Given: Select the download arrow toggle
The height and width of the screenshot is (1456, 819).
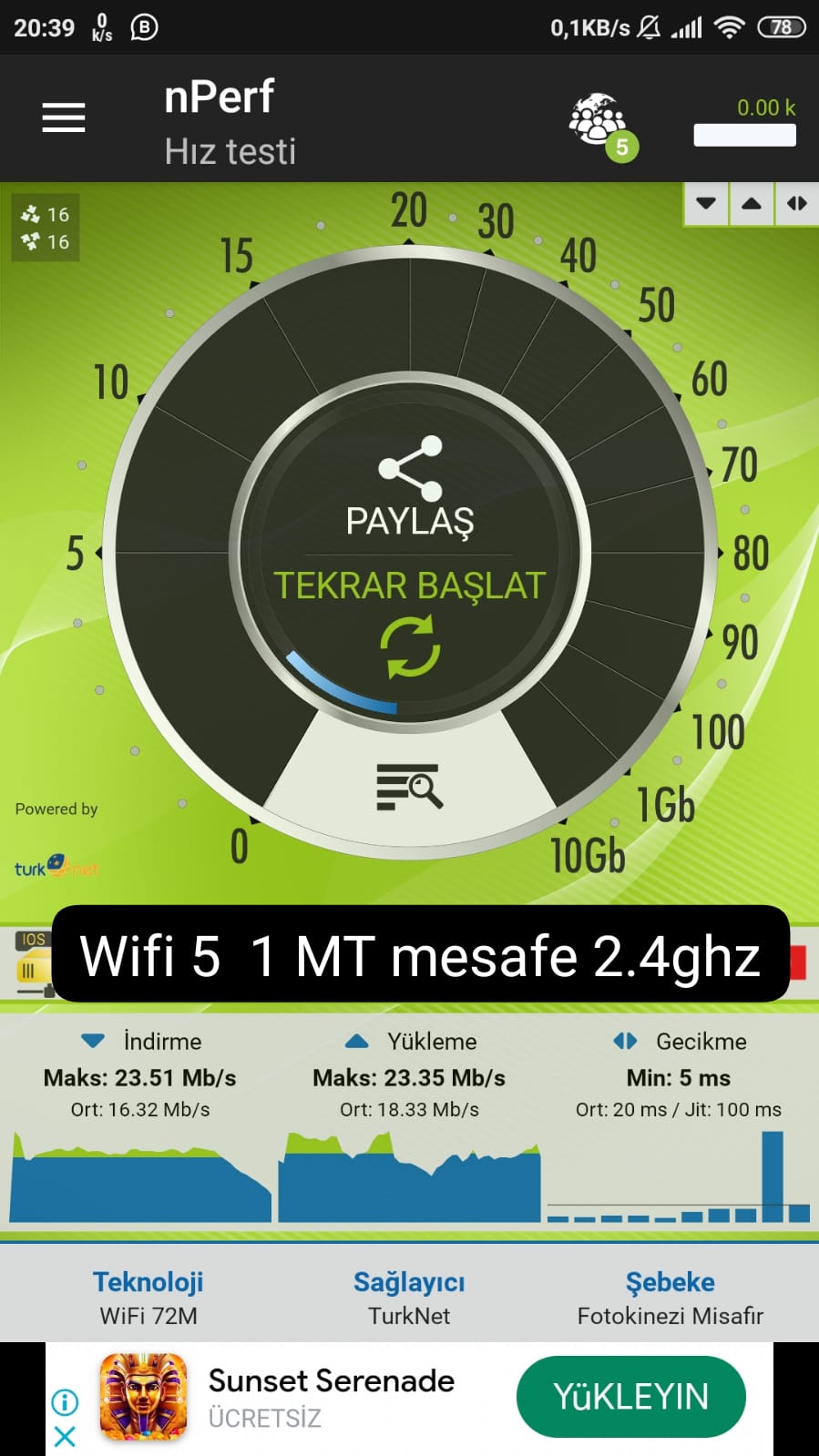Looking at the screenshot, I should [706, 203].
